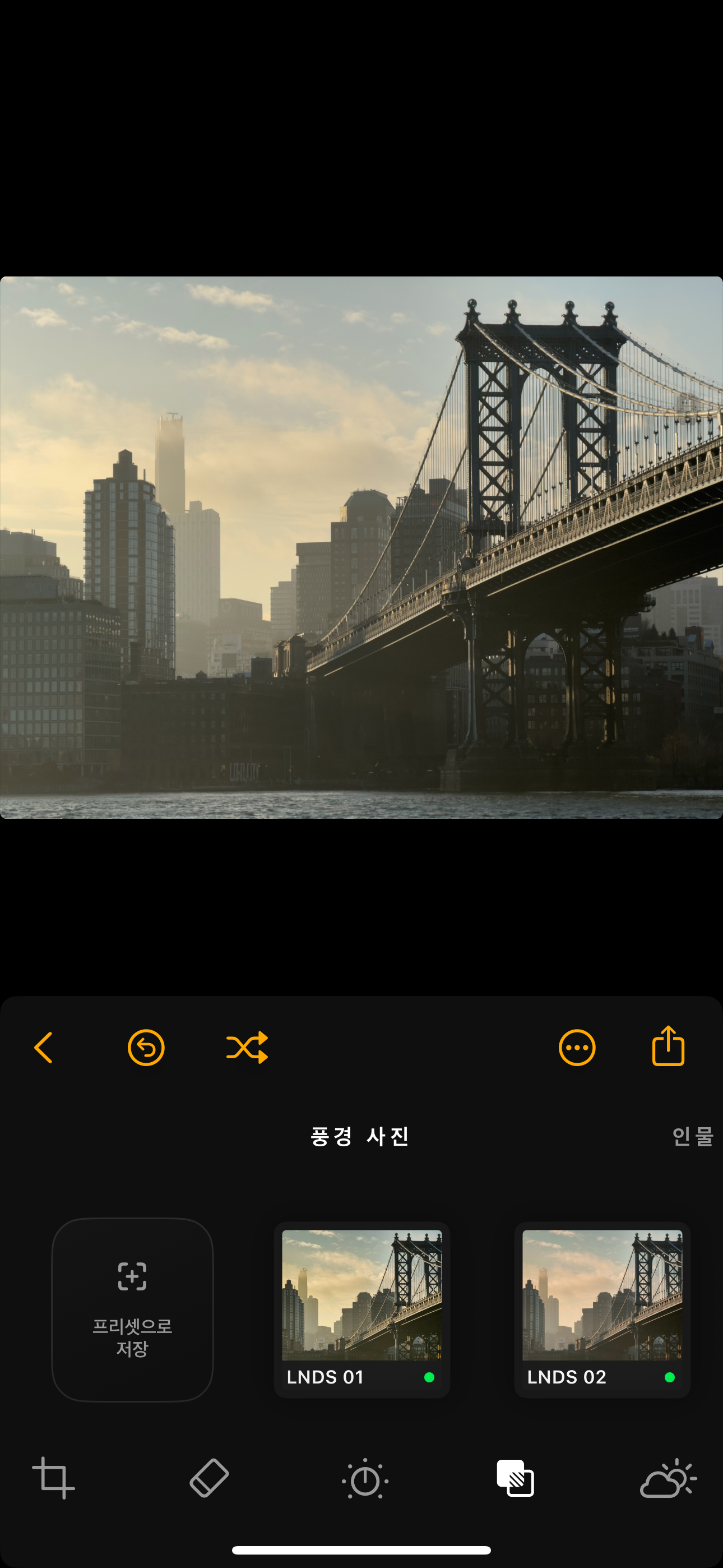723x1568 pixels.
Task: Open the presets overlay tool
Action: 516,1478
